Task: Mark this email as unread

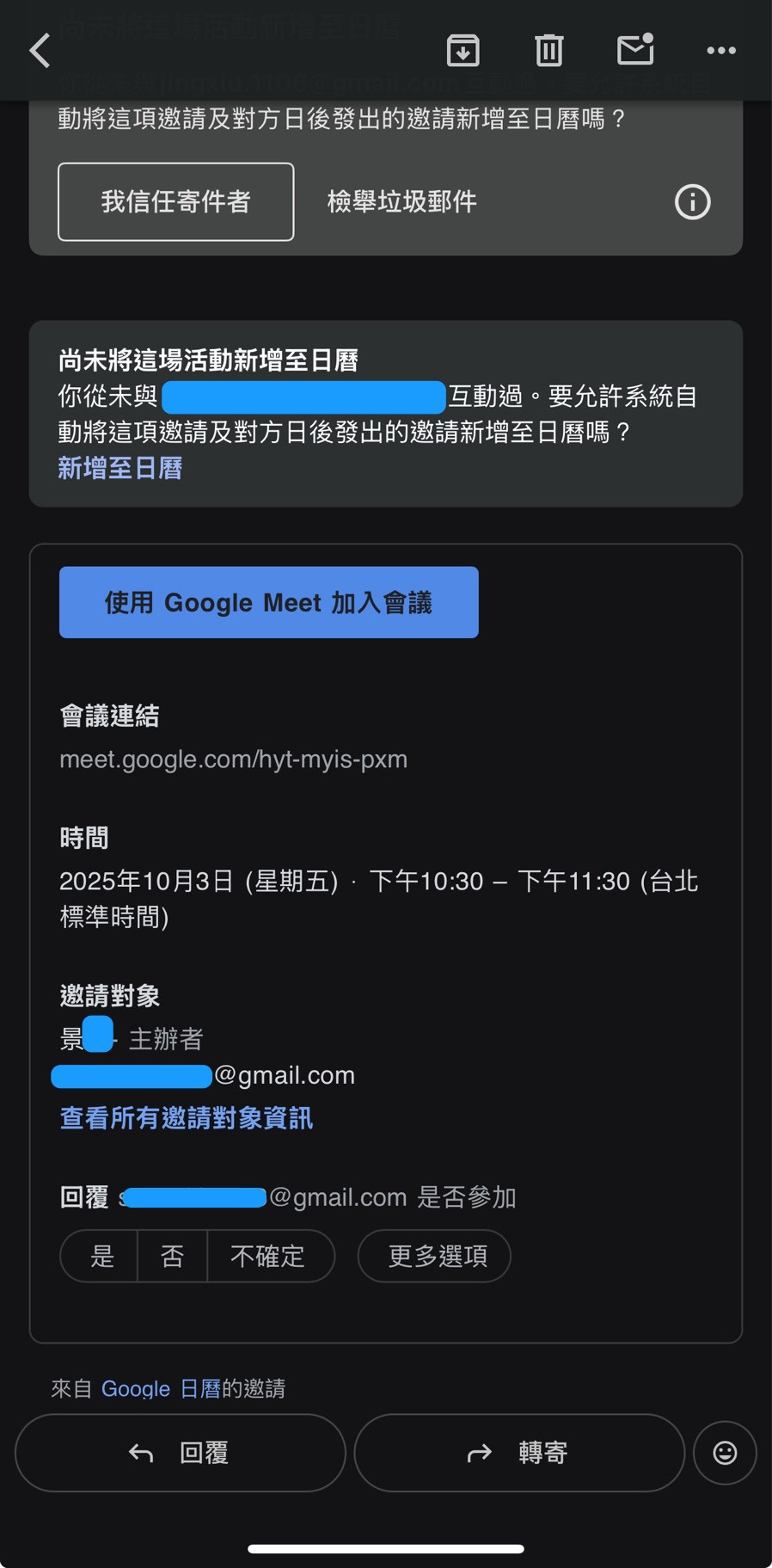Action: (x=635, y=50)
